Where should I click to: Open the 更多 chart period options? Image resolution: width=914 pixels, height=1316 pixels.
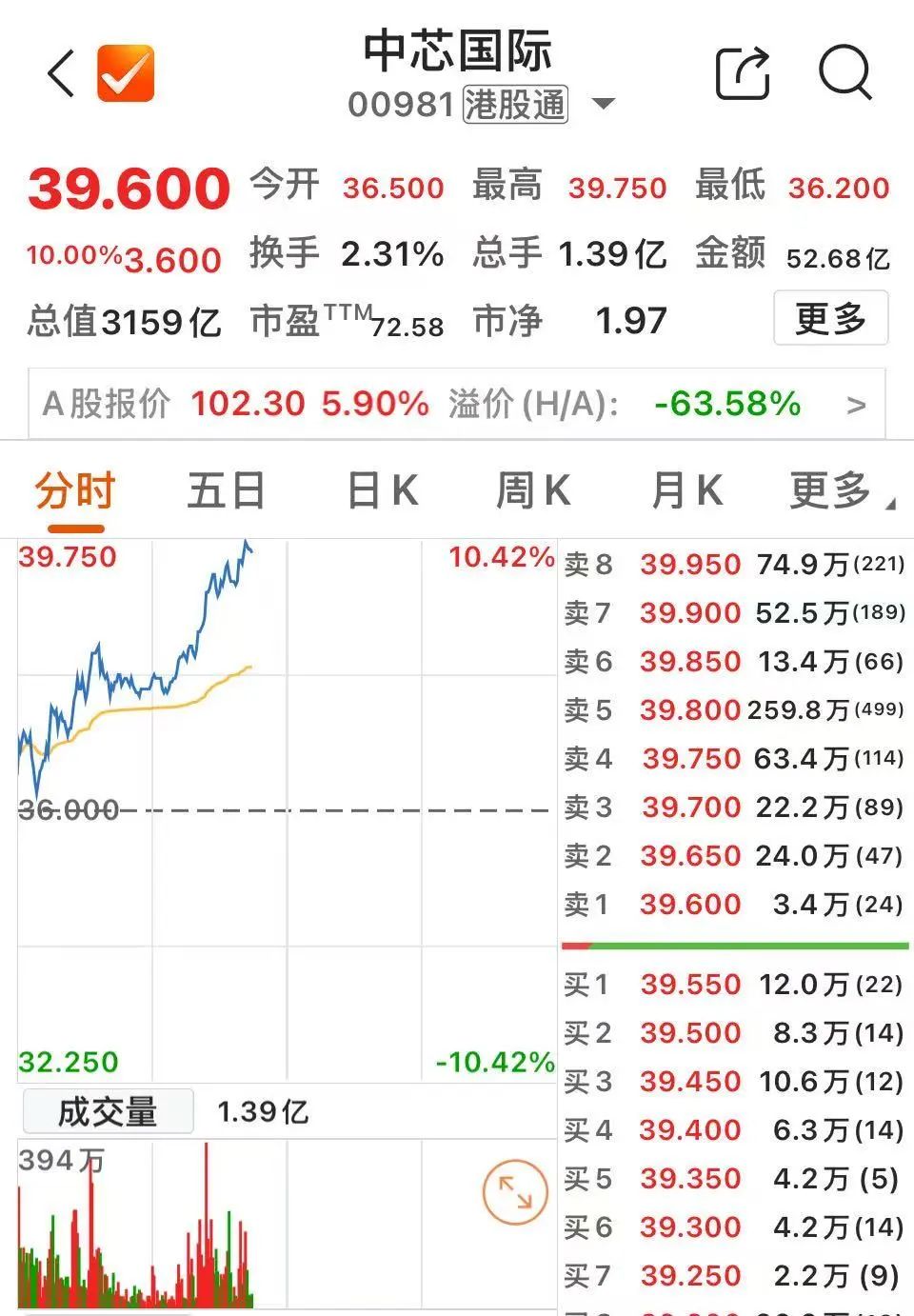point(834,491)
